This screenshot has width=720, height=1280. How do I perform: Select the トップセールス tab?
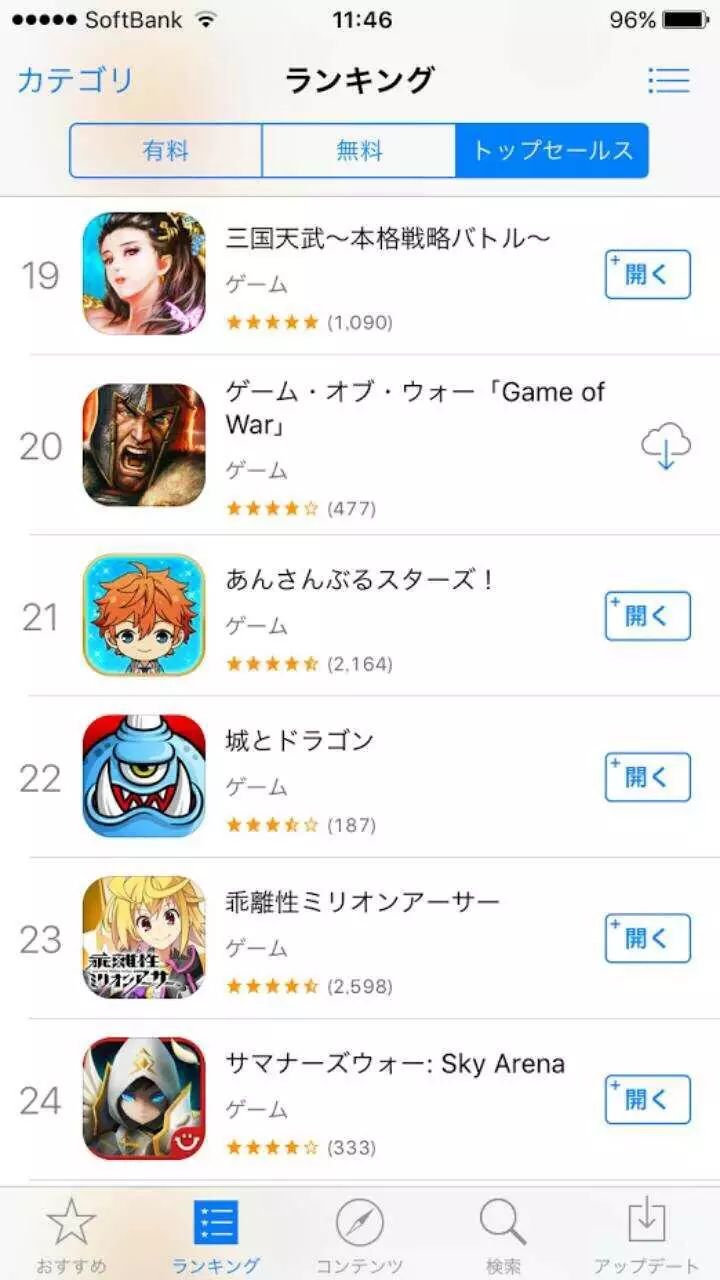pyautogui.click(x=552, y=151)
